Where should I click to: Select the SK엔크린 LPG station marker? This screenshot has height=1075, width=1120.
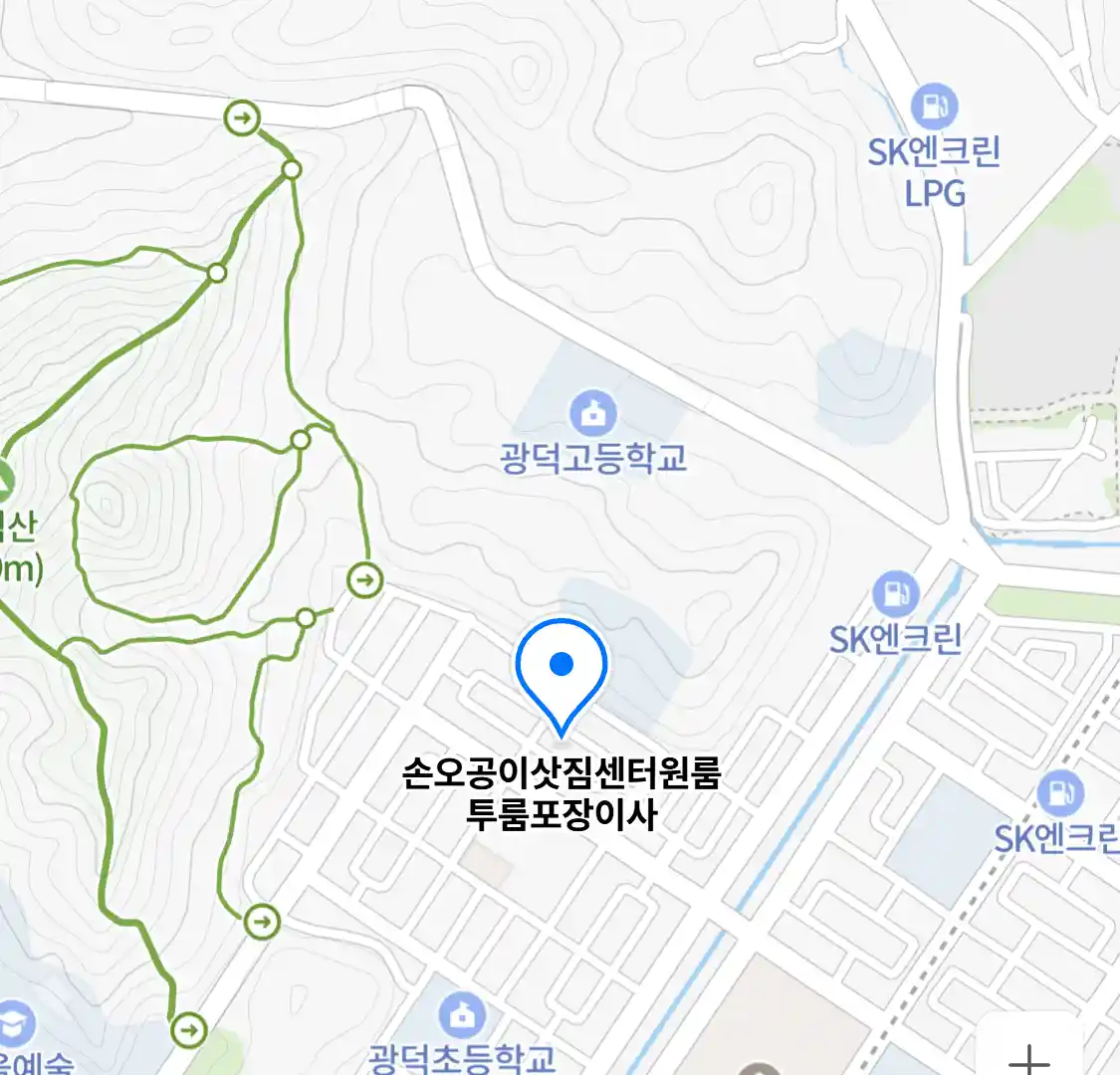(x=934, y=107)
